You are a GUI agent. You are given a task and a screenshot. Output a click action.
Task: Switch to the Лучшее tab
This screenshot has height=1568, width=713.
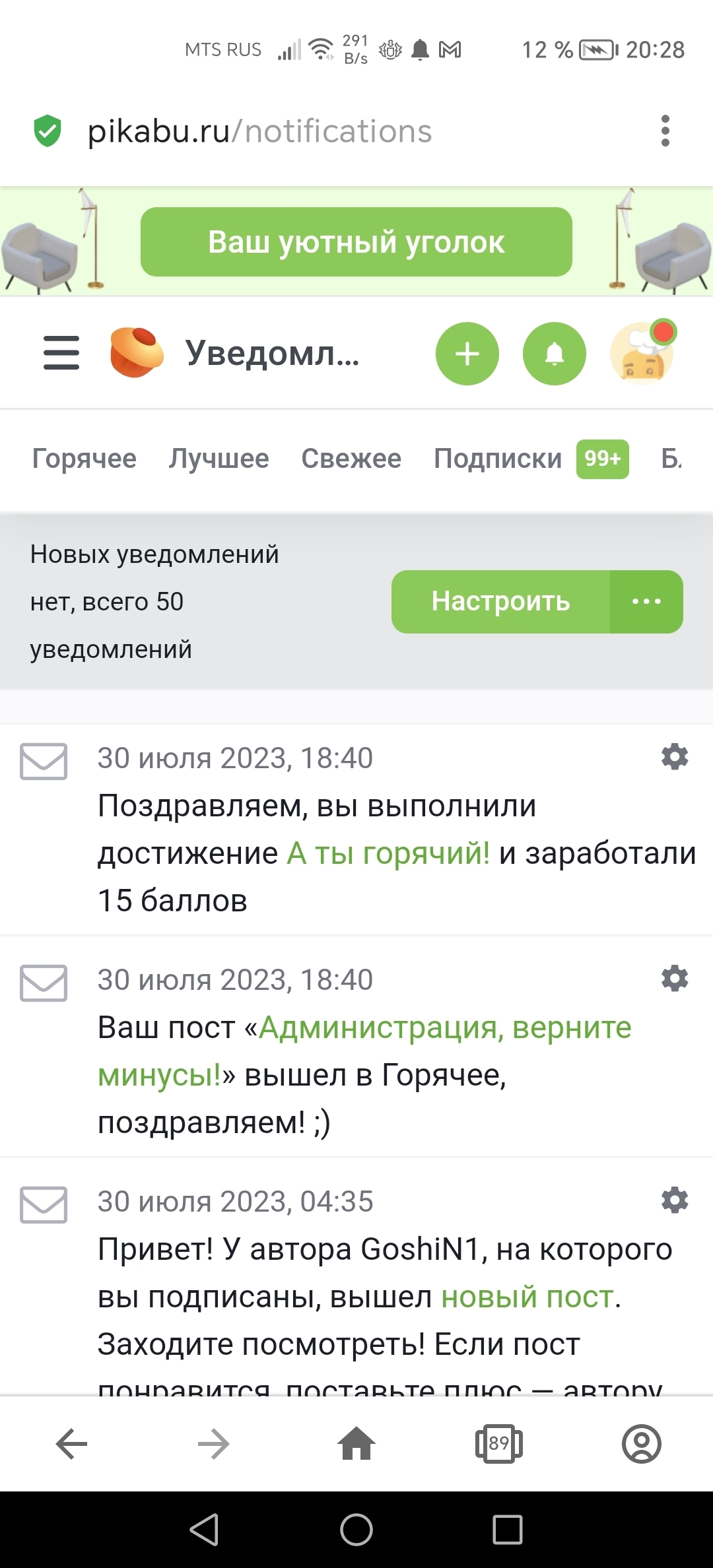219,459
